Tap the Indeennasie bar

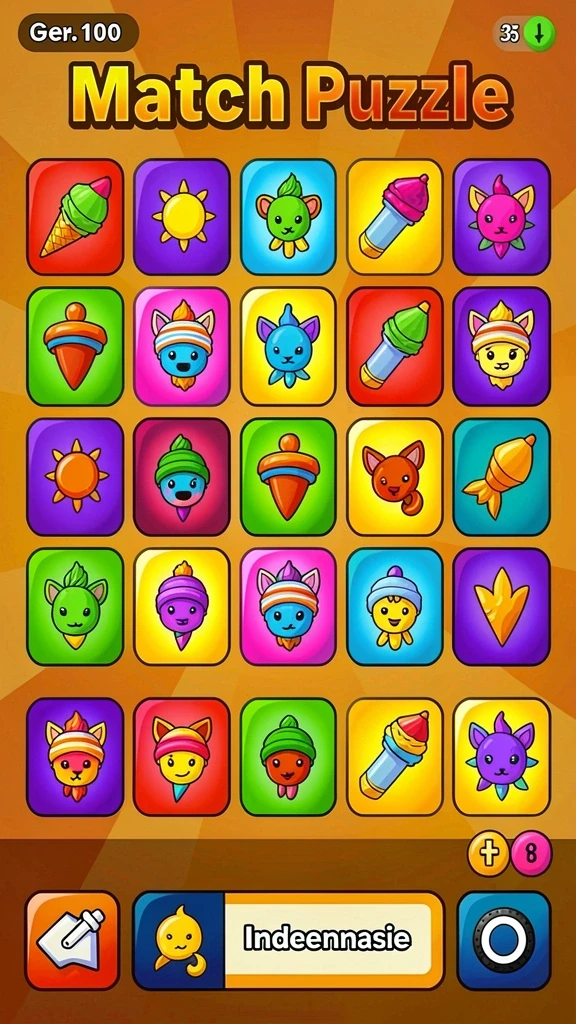(x=289, y=940)
